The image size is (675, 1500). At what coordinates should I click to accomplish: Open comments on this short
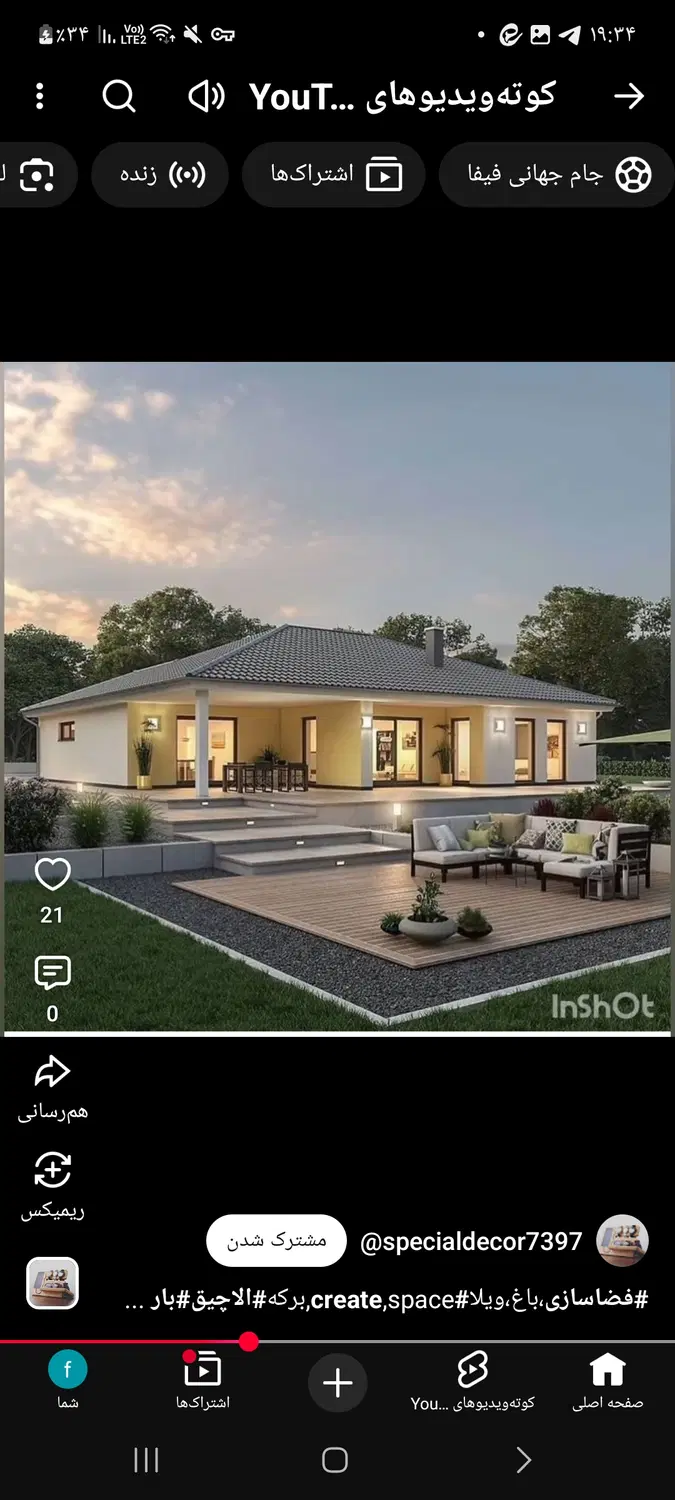click(52, 972)
